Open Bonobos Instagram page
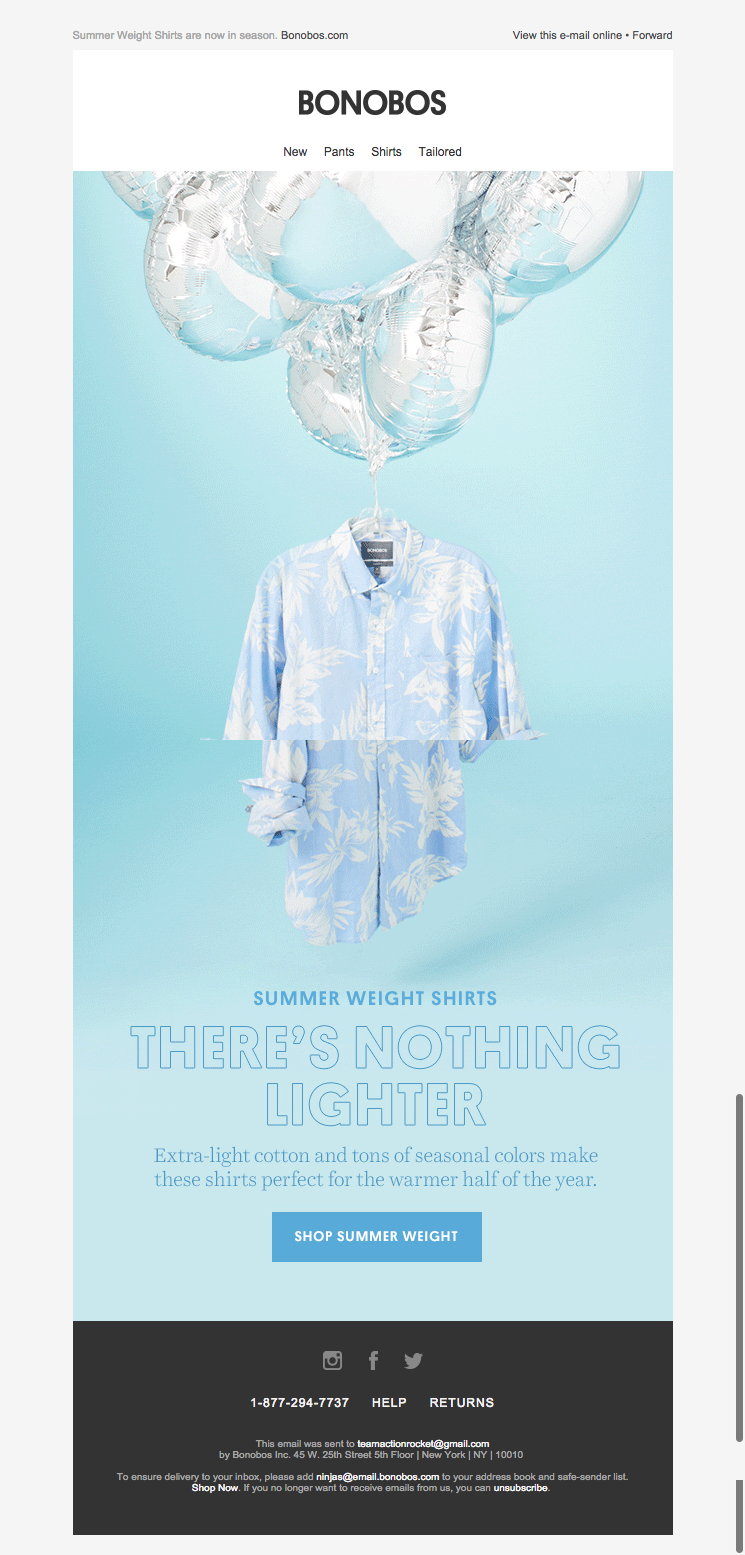Viewport: 745px width, 1555px height. 332,1360
